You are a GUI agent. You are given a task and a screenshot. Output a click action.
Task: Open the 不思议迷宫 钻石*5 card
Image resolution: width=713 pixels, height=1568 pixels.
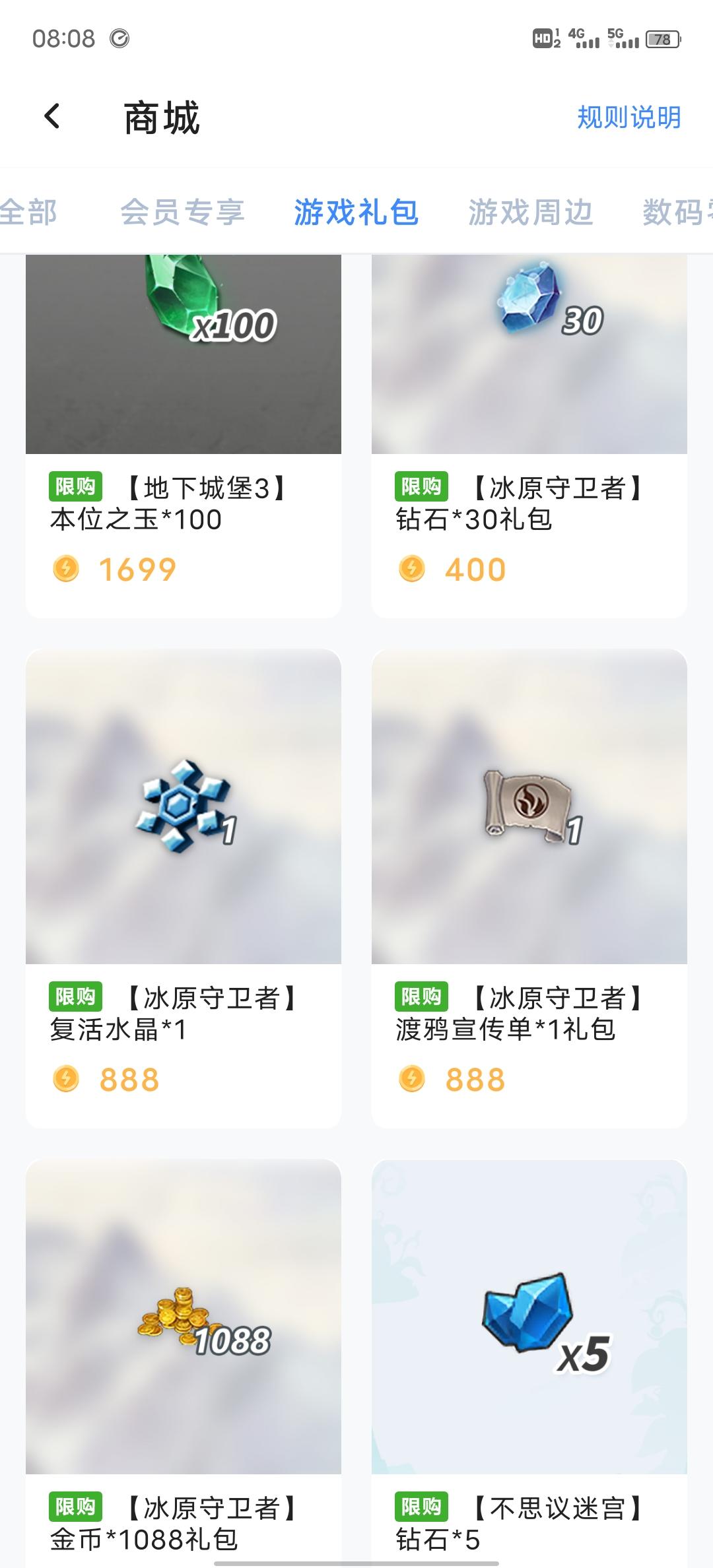[529, 1363]
